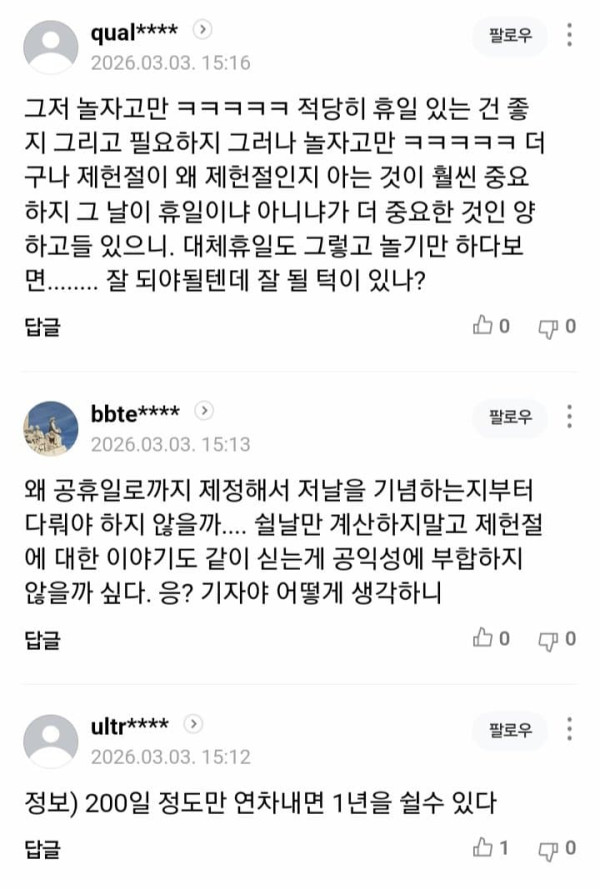Open ultr**** profile chevron
The image size is (600, 889).
[x=196, y=723]
